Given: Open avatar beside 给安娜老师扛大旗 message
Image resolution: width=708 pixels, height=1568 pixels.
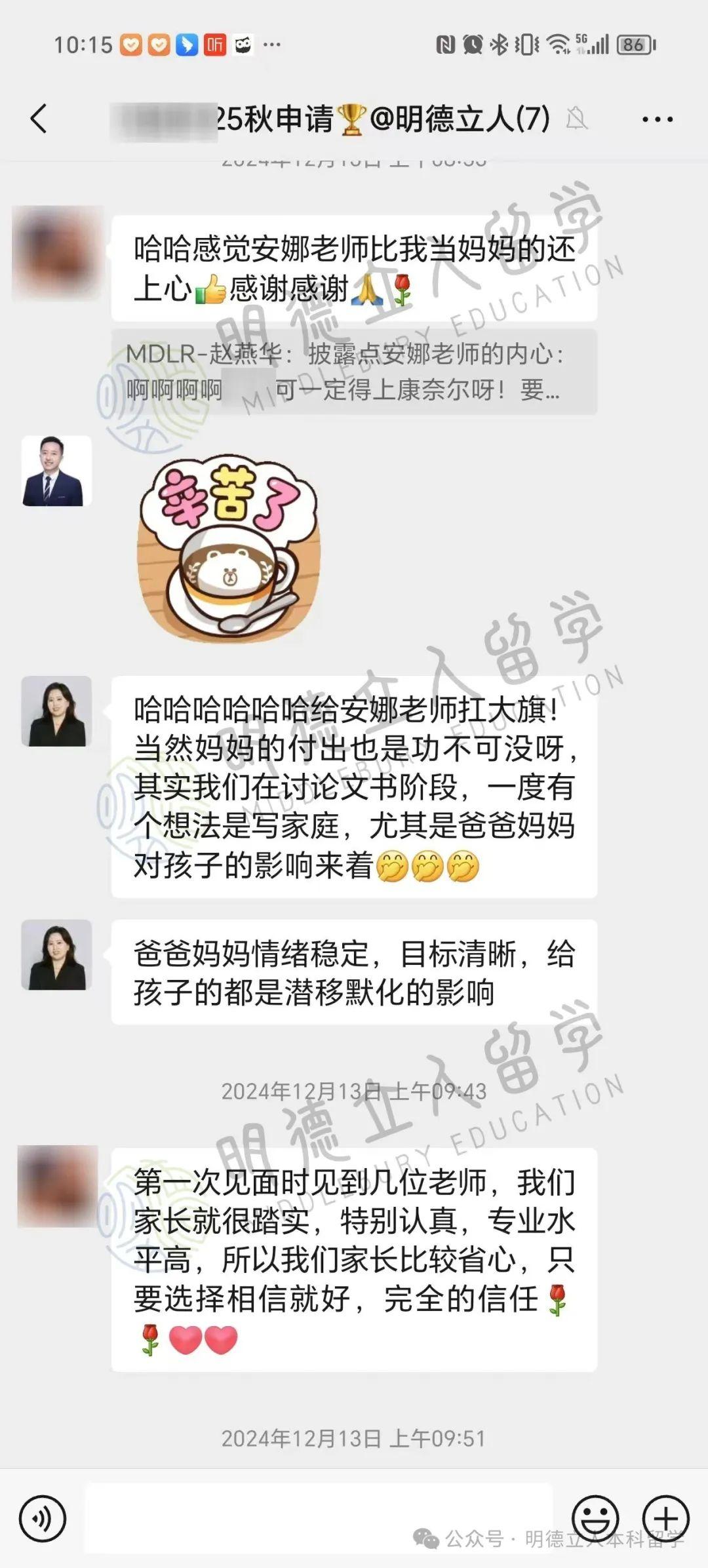Looking at the screenshot, I should [56, 711].
